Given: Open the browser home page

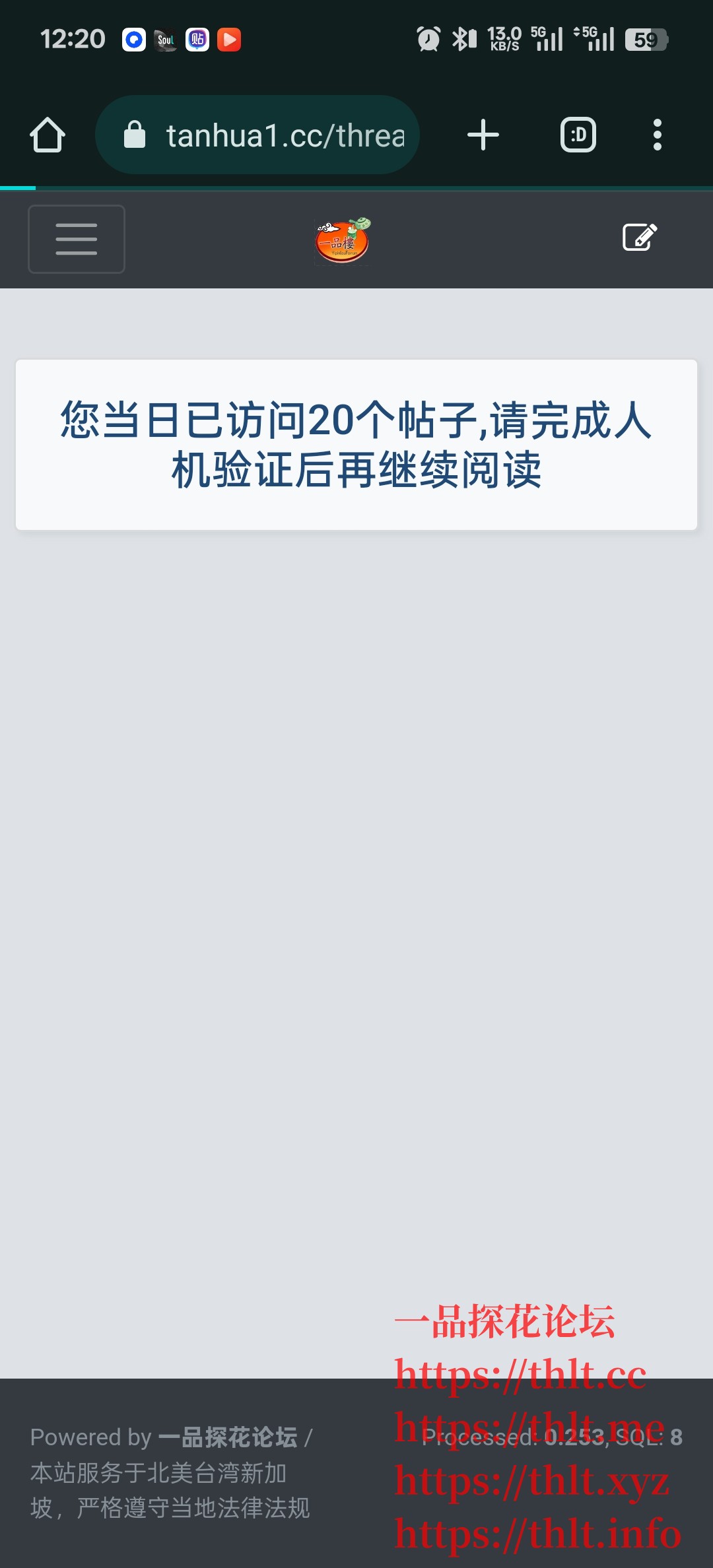Looking at the screenshot, I should coord(48,134).
